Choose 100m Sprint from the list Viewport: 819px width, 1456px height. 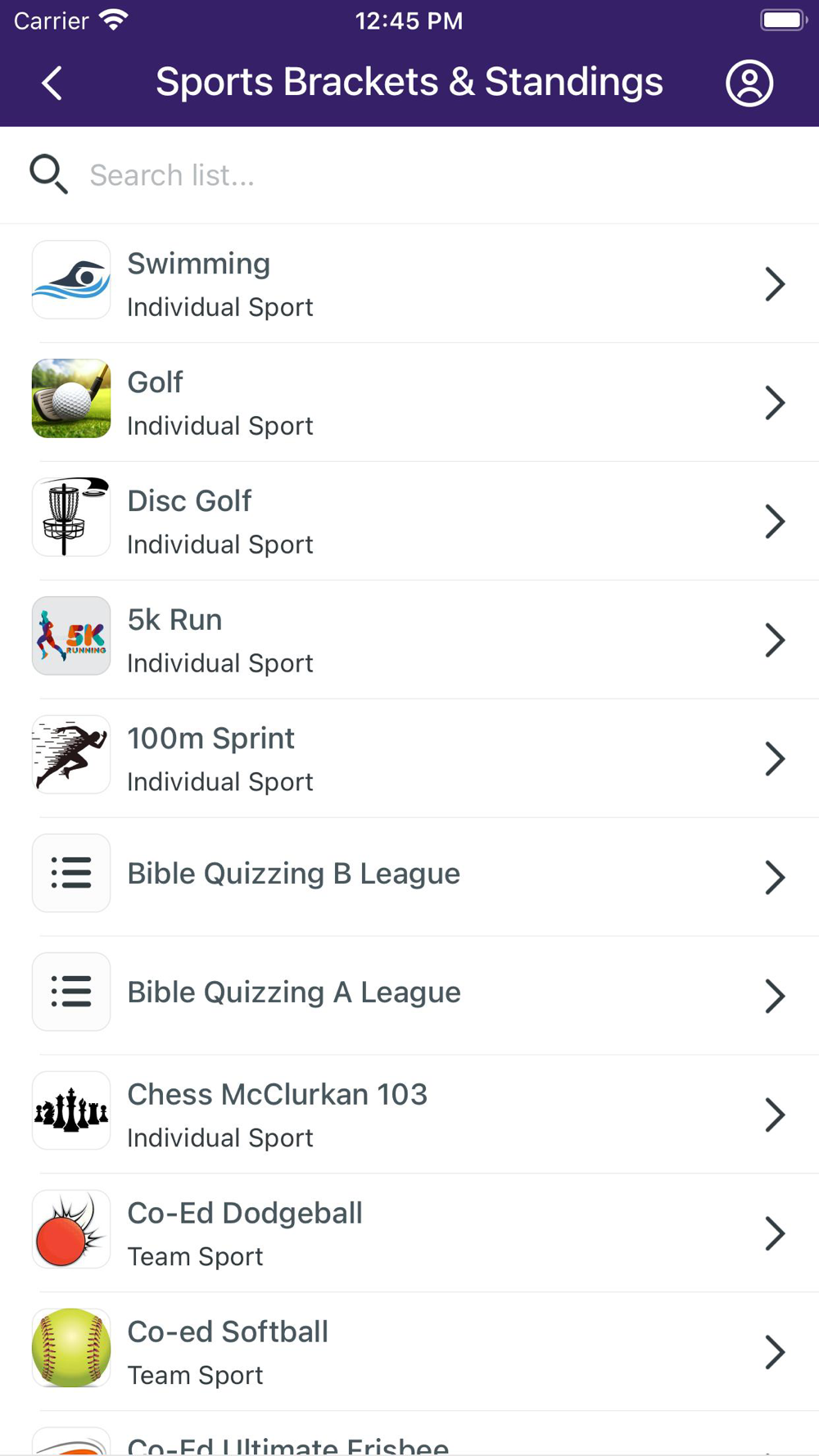coord(409,758)
